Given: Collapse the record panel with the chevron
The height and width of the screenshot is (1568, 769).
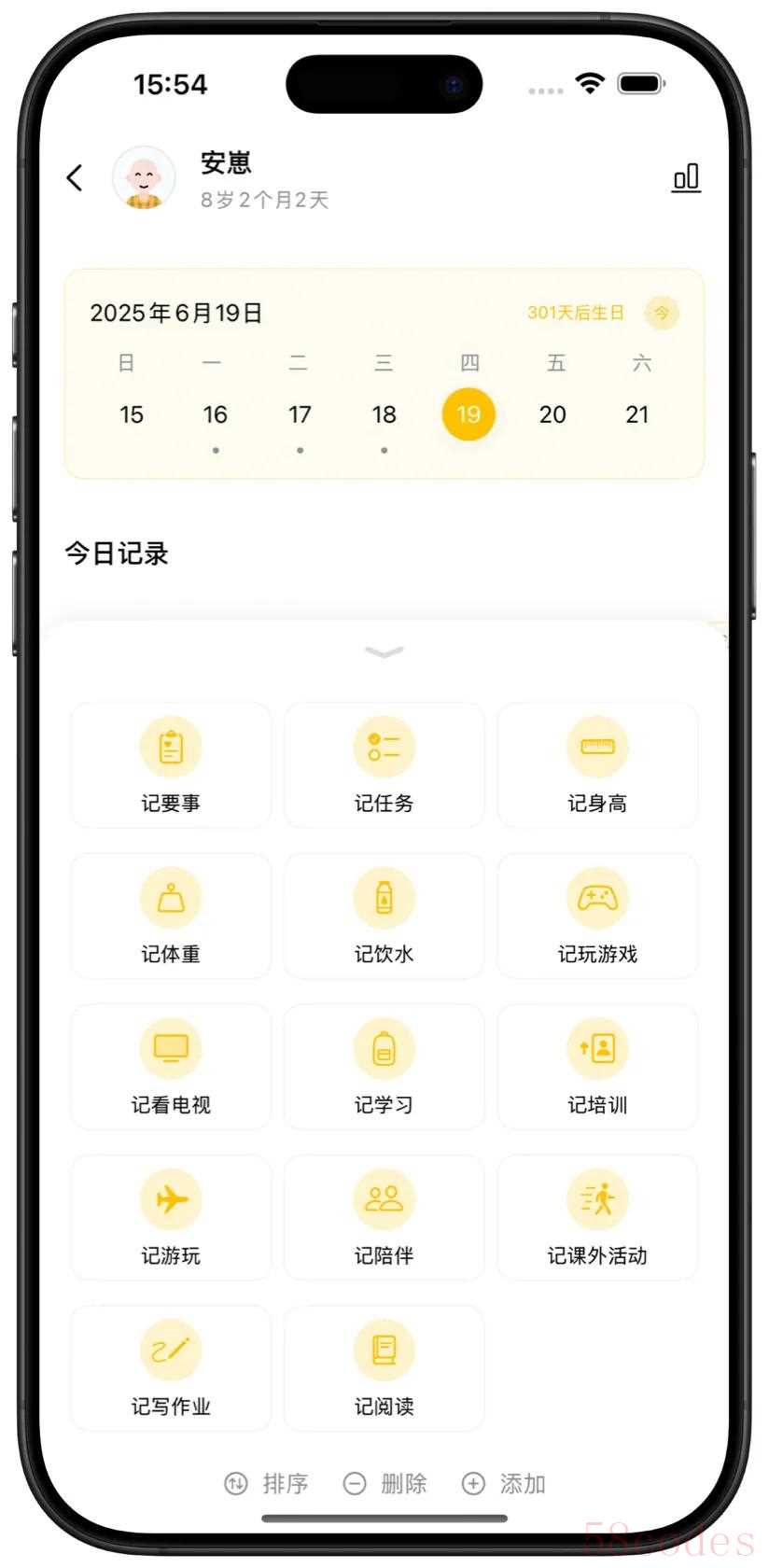Looking at the screenshot, I should (x=384, y=652).
